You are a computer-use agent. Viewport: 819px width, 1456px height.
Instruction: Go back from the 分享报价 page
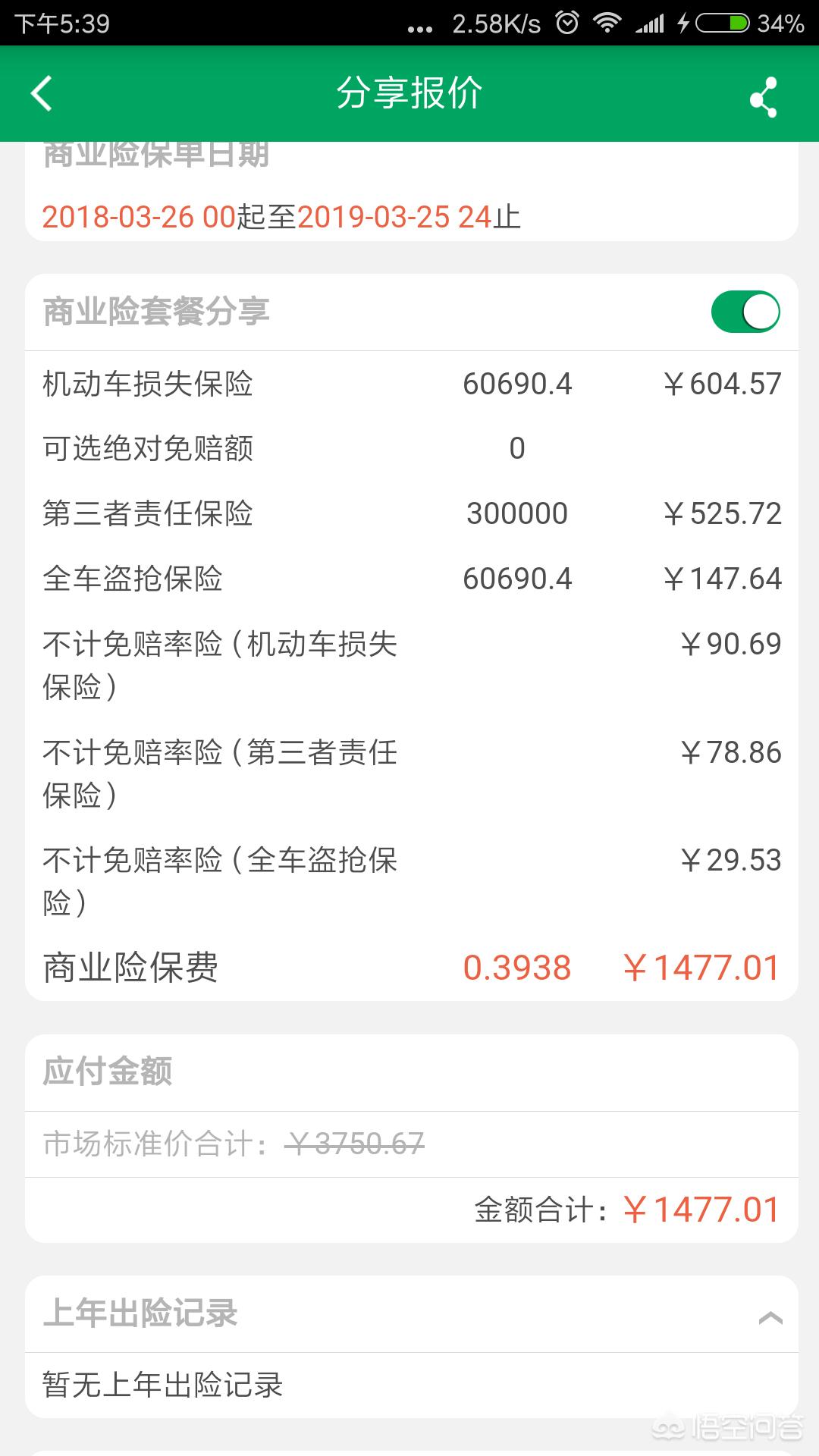click(42, 94)
